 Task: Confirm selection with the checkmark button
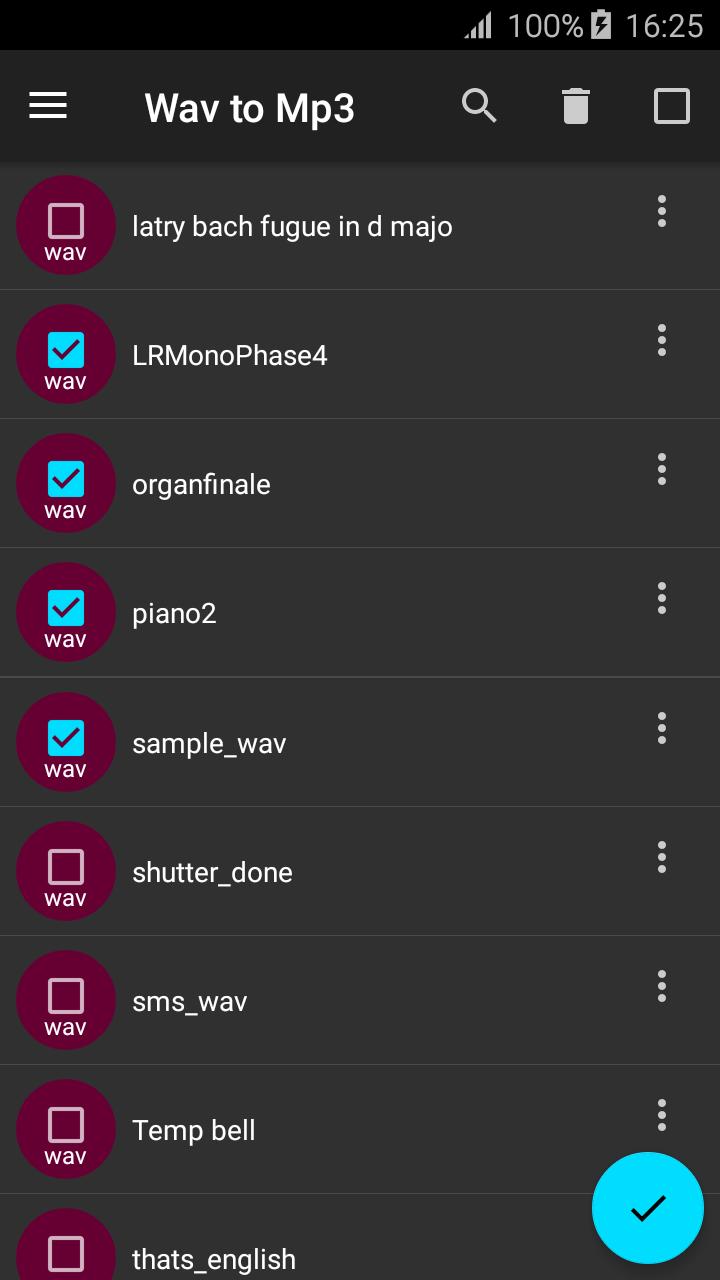[648, 1208]
